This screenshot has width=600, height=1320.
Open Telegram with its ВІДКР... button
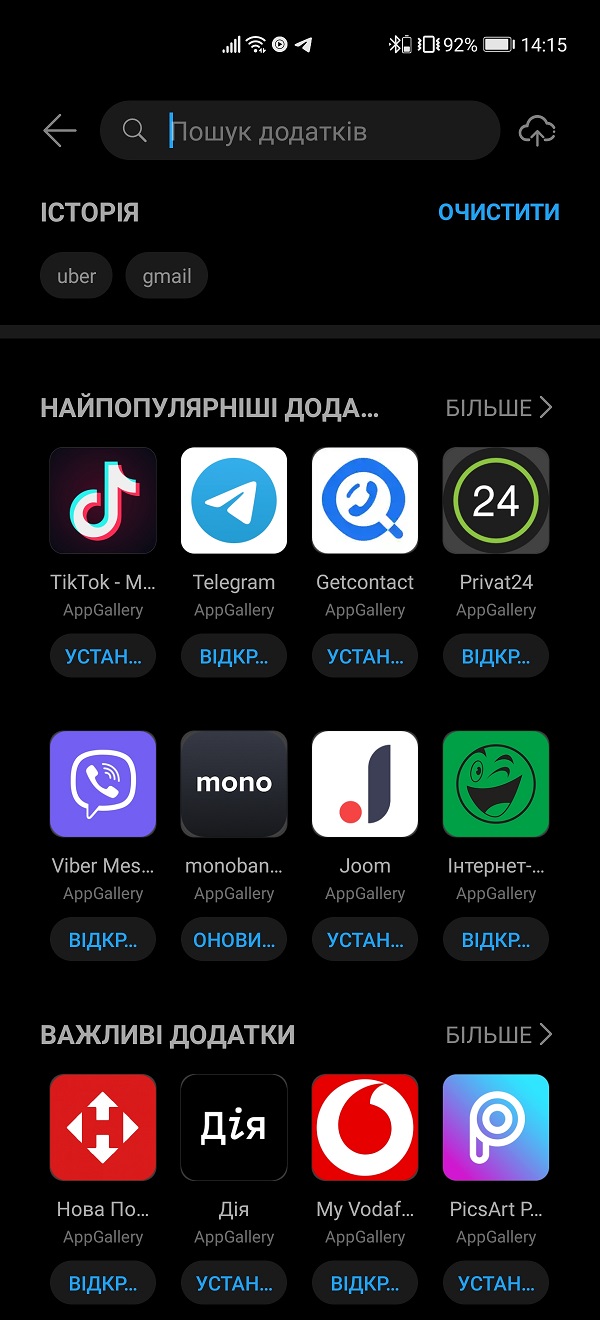tap(234, 657)
